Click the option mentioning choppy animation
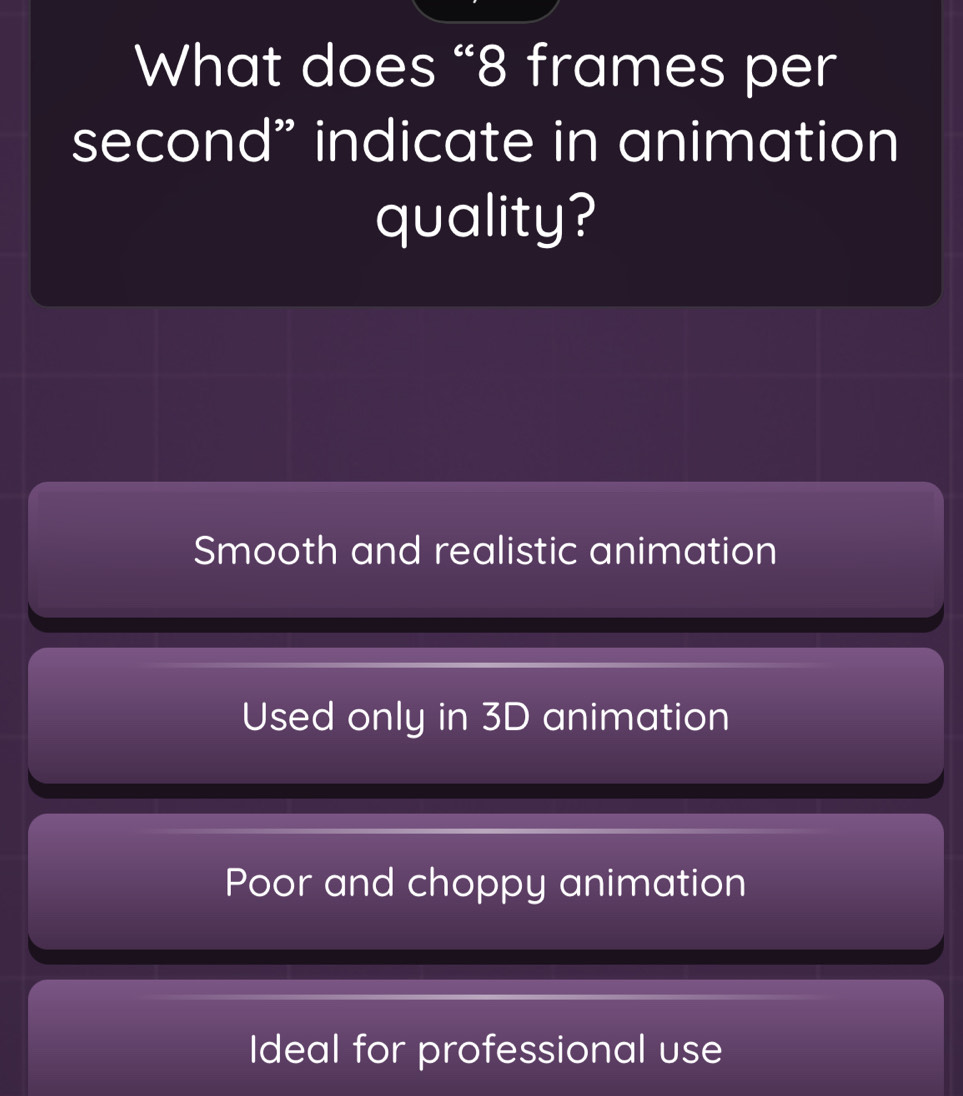Viewport: 963px width, 1096px height. [486, 882]
